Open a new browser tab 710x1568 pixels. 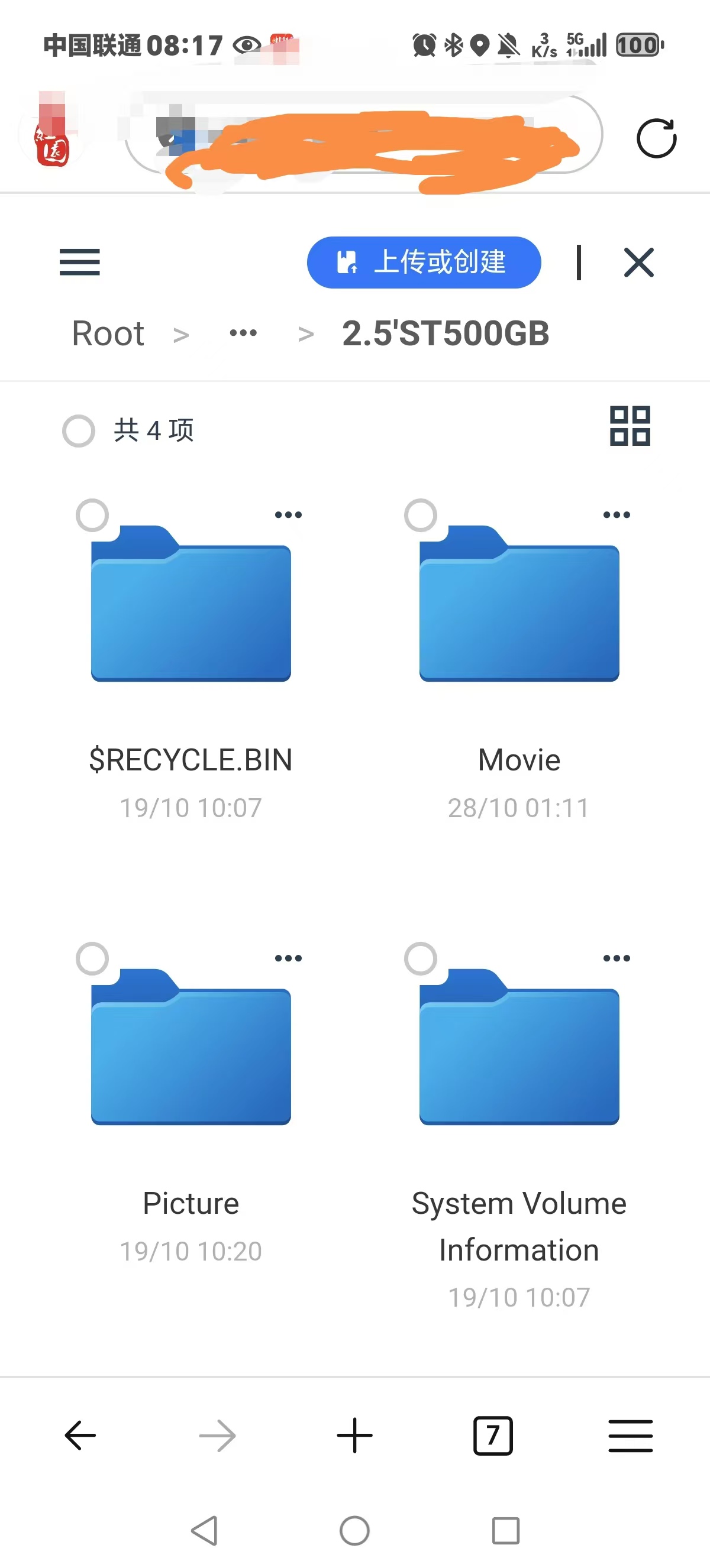tap(354, 1436)
